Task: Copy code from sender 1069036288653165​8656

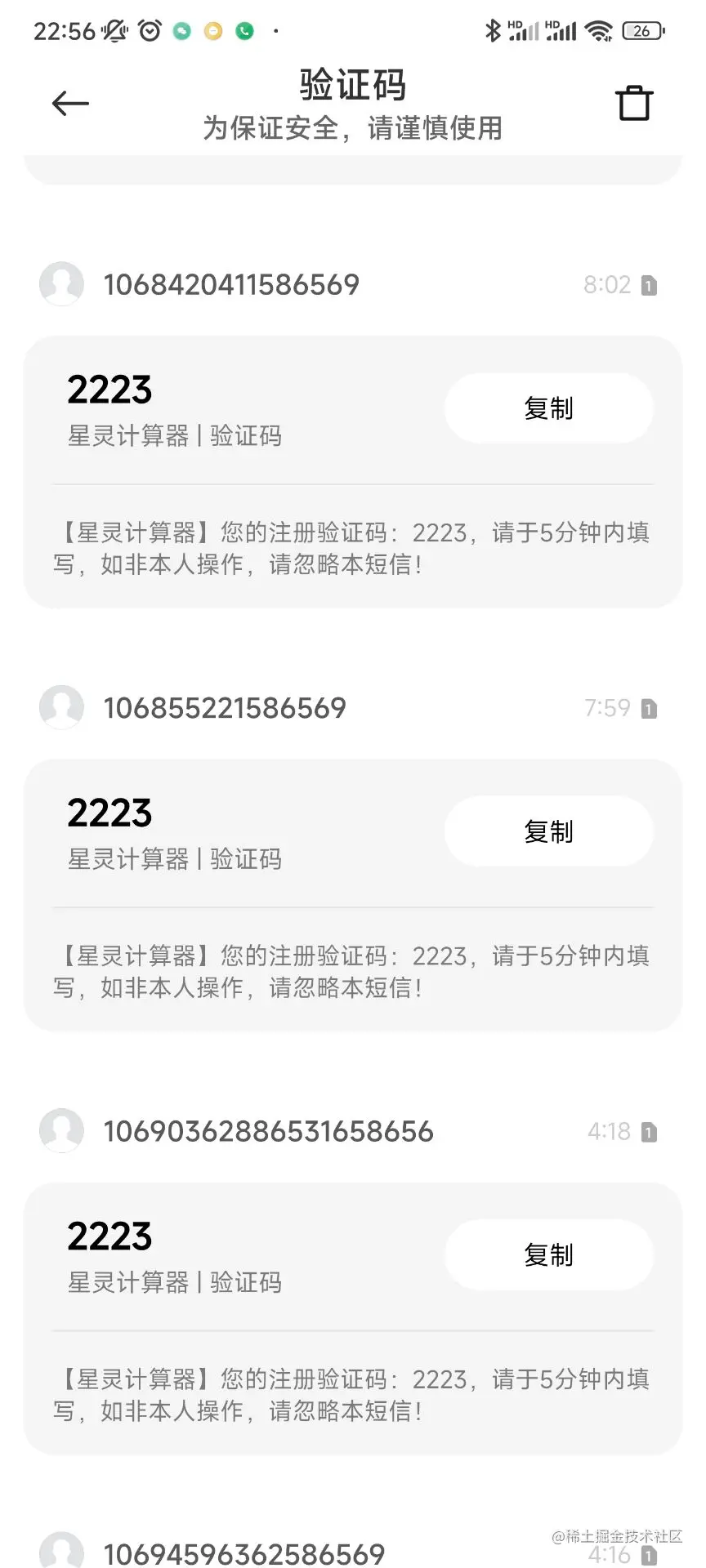Action: (548, 1254)
